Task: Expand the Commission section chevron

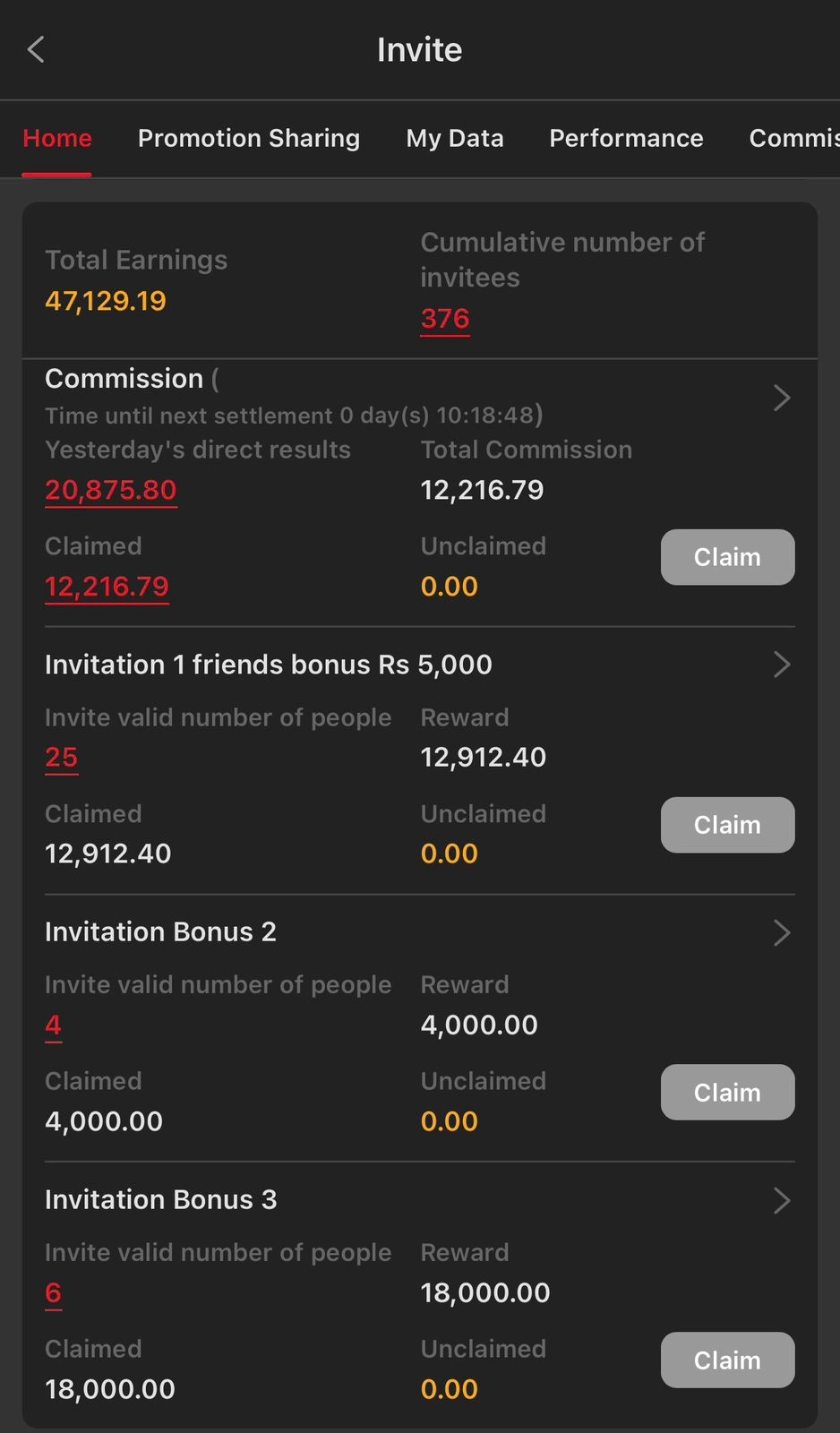Action: (780, 398)
